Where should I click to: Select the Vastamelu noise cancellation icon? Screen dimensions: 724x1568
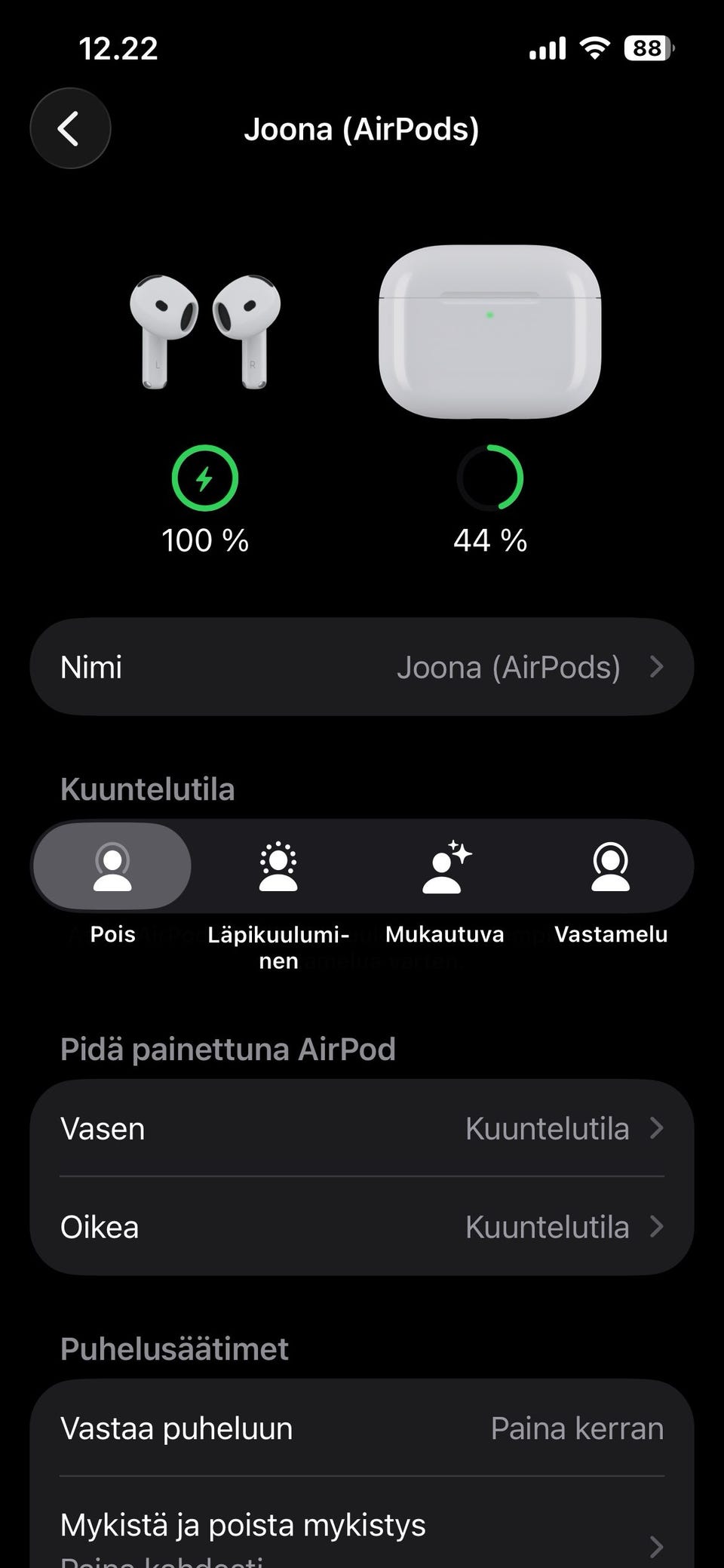(612, 866)
